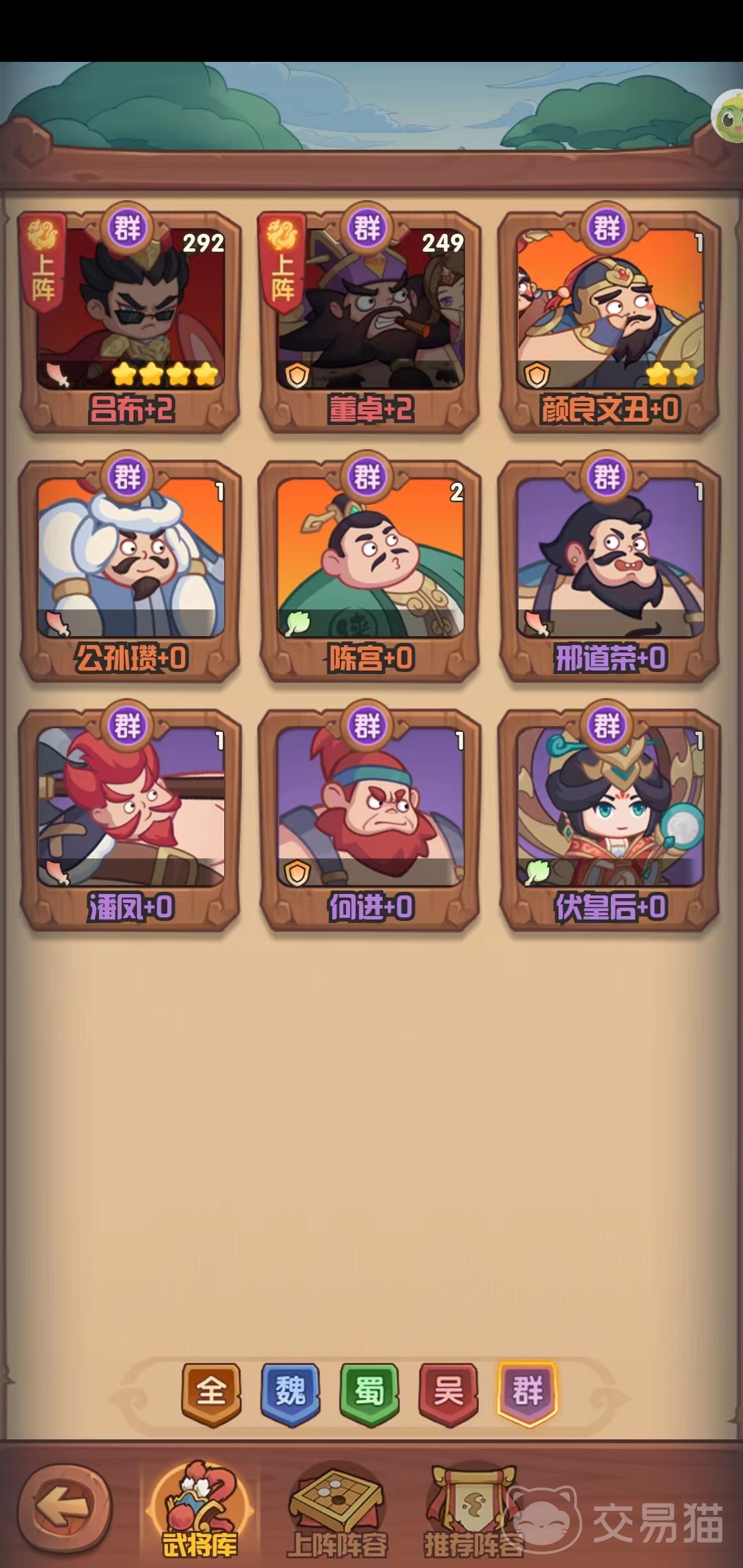Filter heroes by 吴 faction
743x1568 pixels.
point(449,1393)
